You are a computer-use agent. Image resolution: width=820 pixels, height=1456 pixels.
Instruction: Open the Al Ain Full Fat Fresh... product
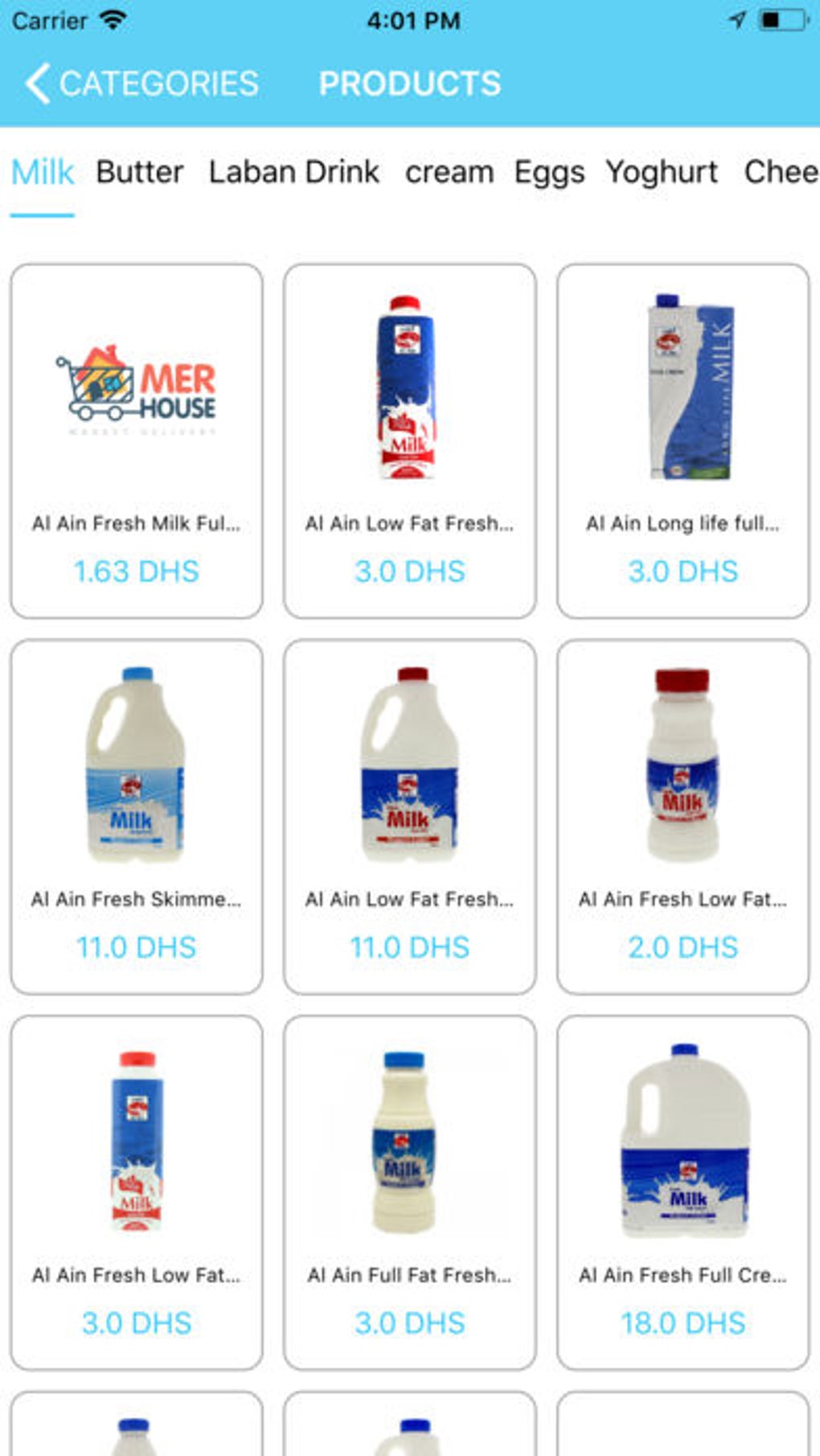point(409,1191)
